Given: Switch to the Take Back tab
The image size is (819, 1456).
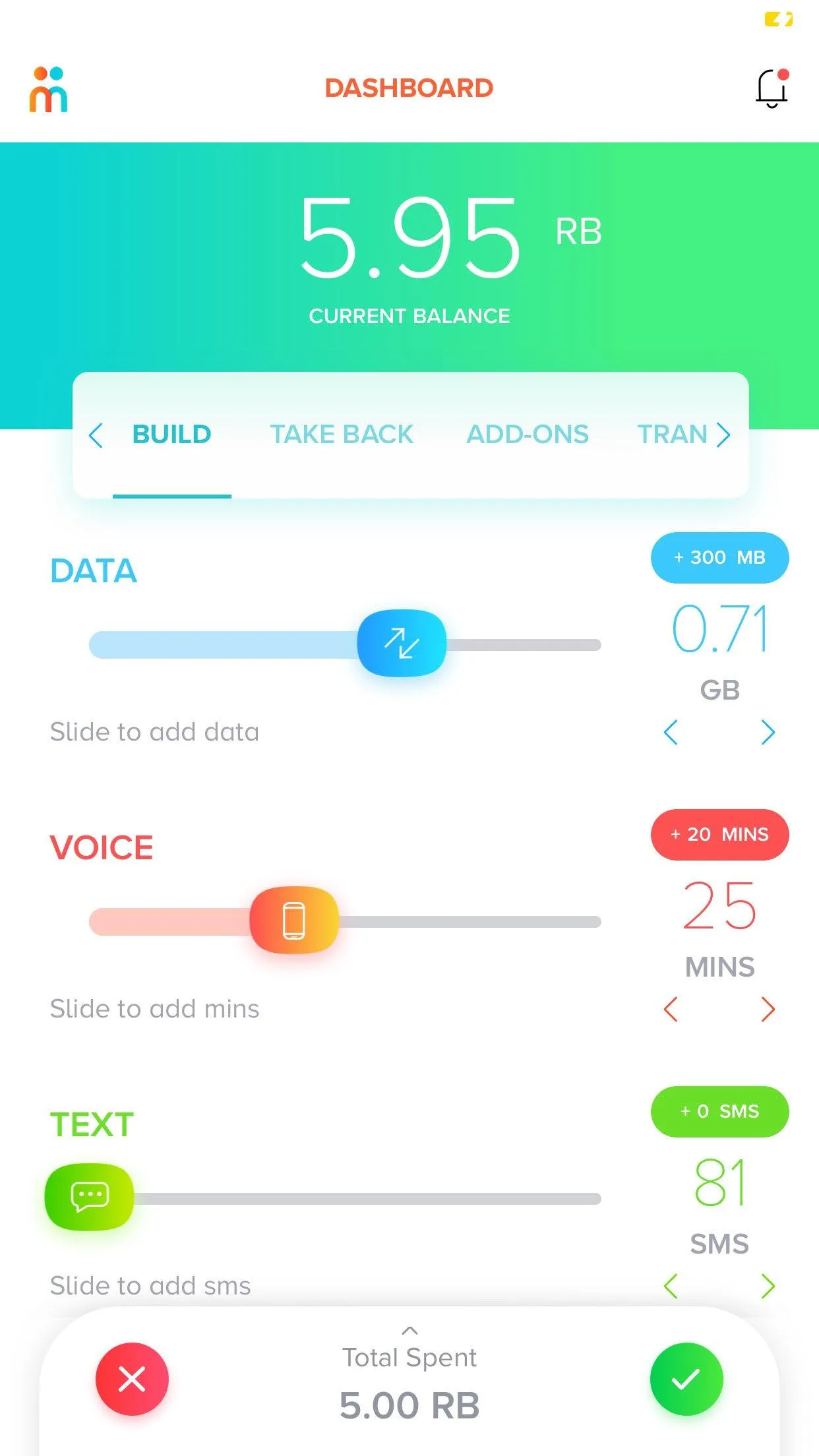Looking at the screenshot, I should [341, 435].
